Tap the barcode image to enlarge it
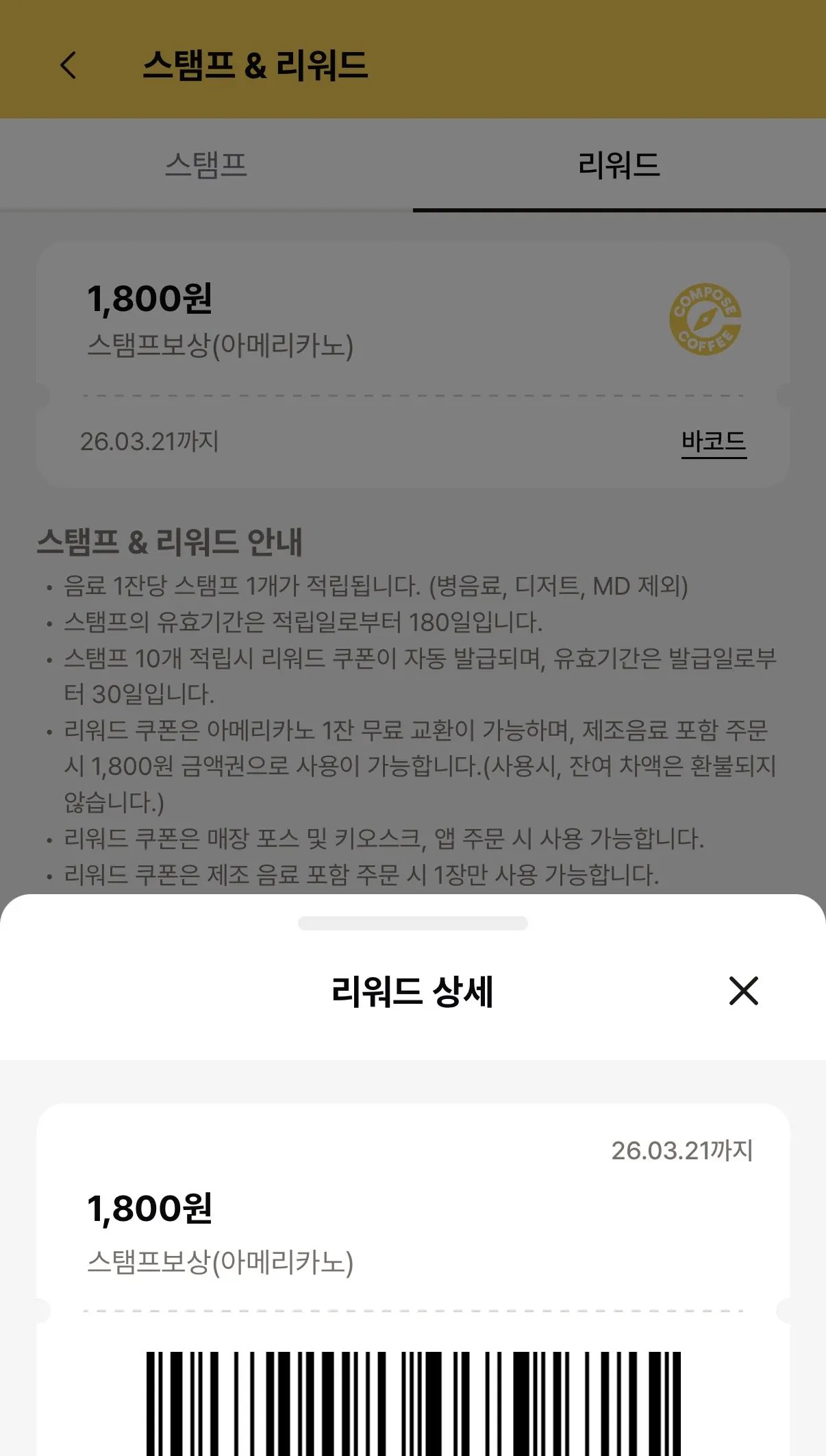 [x=413, y=1398]
